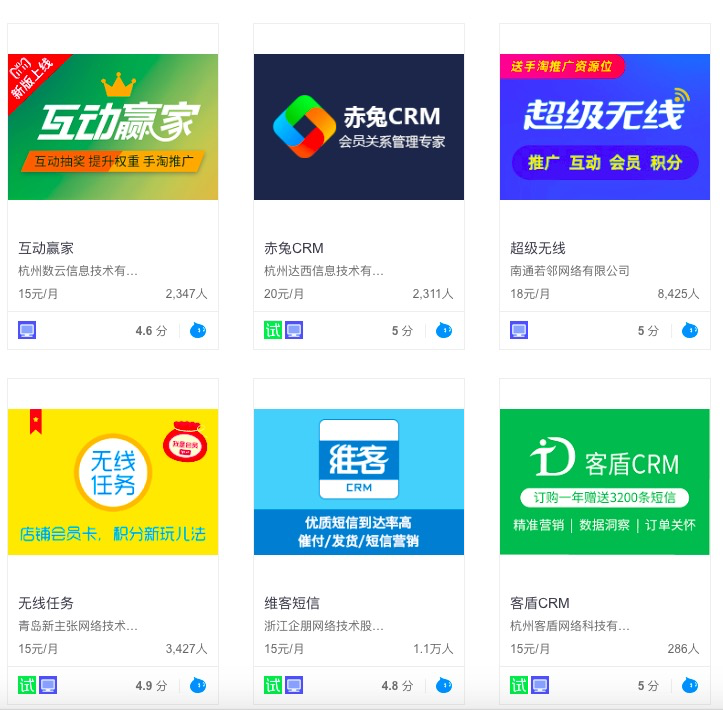Tap the green 试 trial badge under 赤兔CRM
The image size is (723, 710).
pos(273,330)
